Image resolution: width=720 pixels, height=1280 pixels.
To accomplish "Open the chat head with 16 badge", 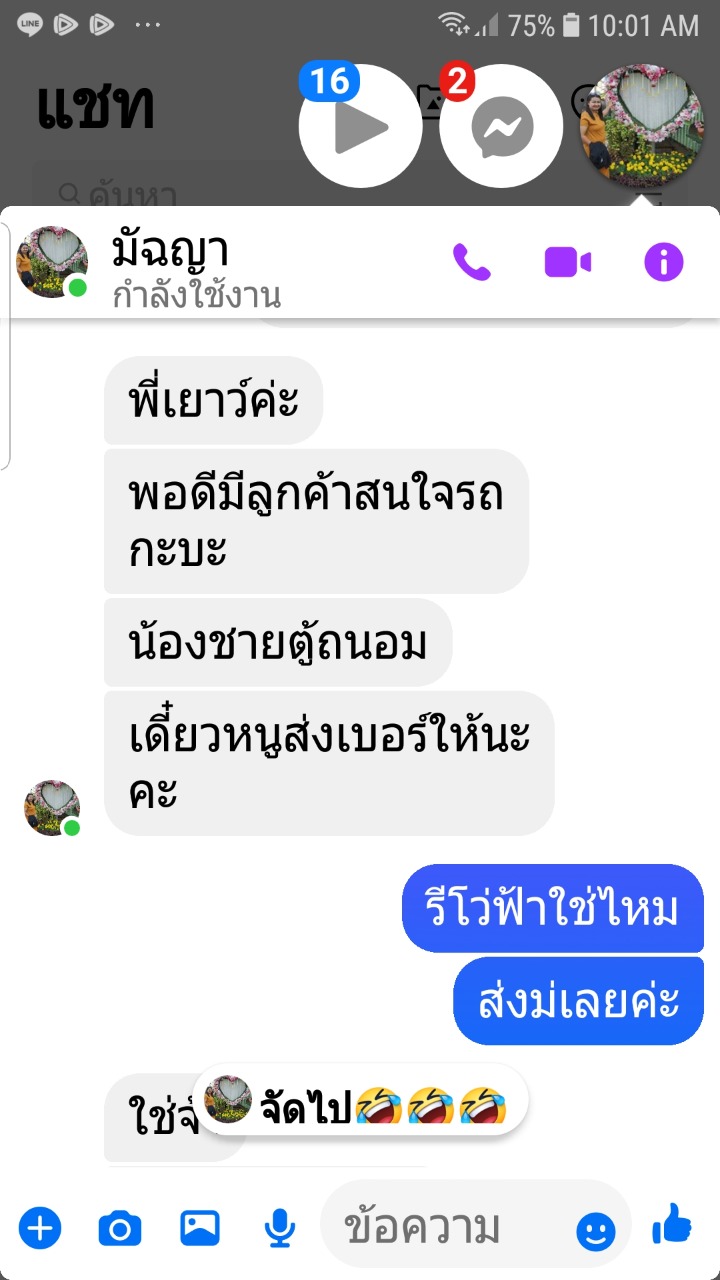I will pyautogui.click(x=360, y=126).
